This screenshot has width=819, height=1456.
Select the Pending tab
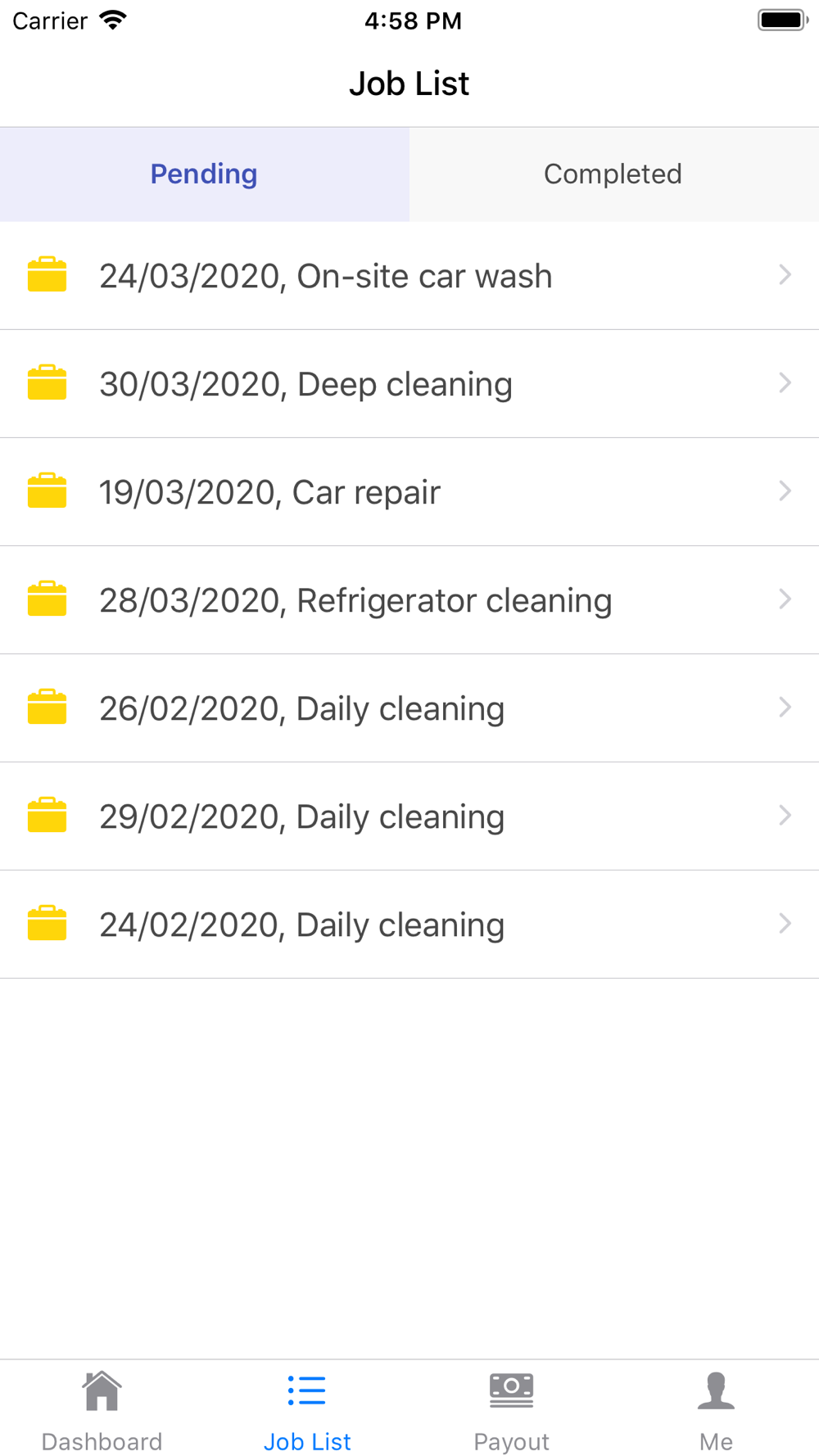point(205,174)
